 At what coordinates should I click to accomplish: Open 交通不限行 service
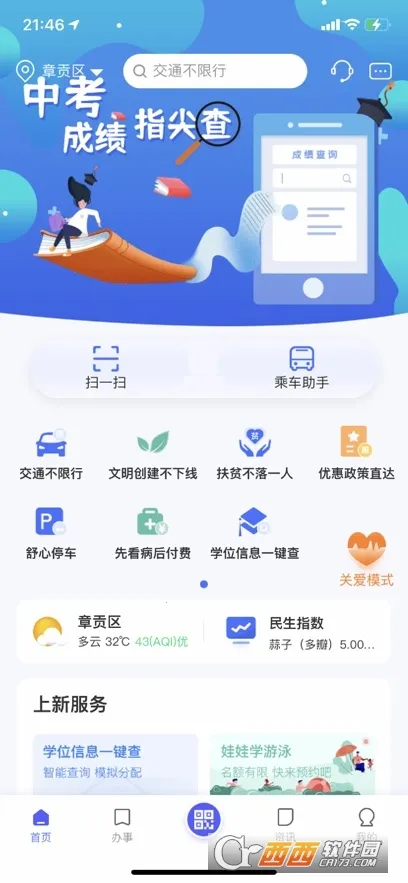[x=51, y=454]
